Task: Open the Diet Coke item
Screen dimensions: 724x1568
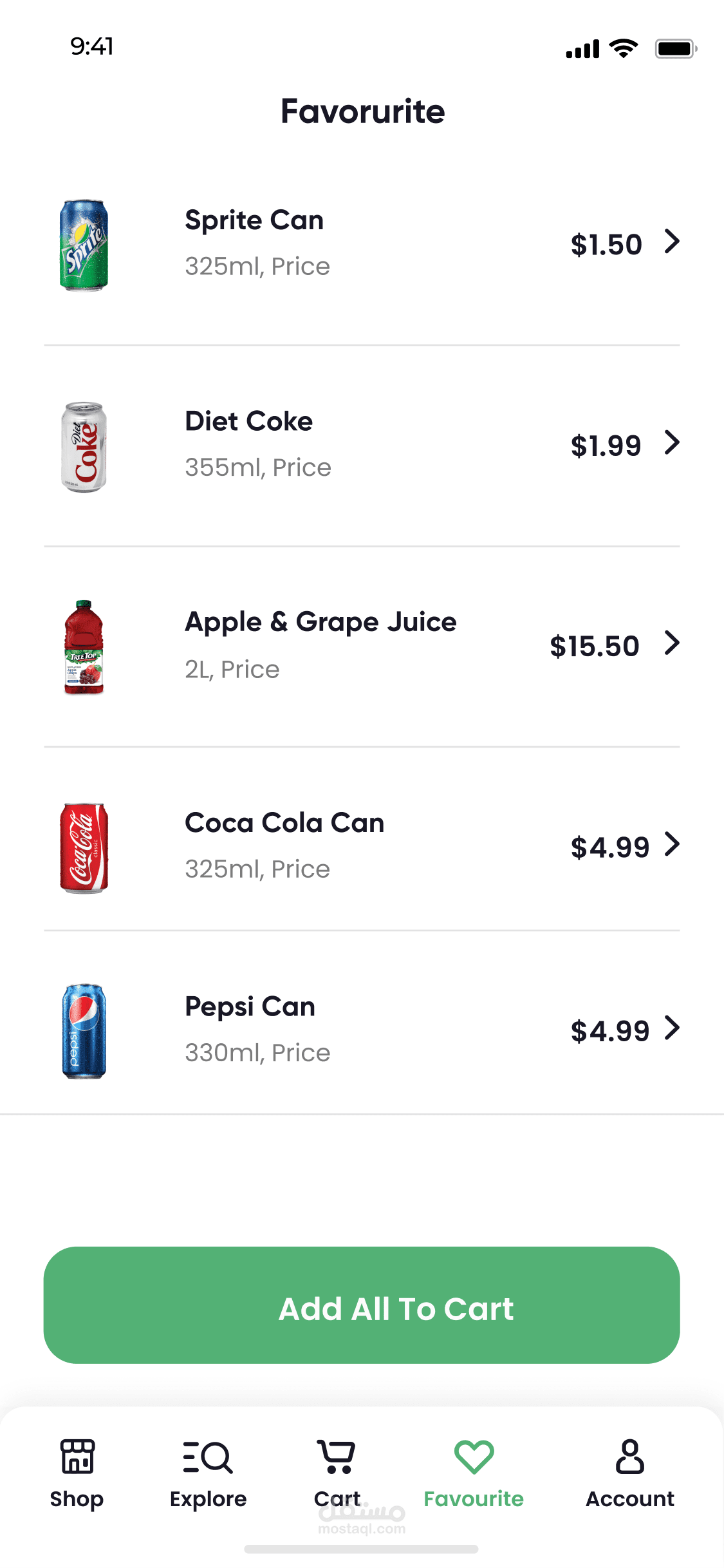Action: 361,445
